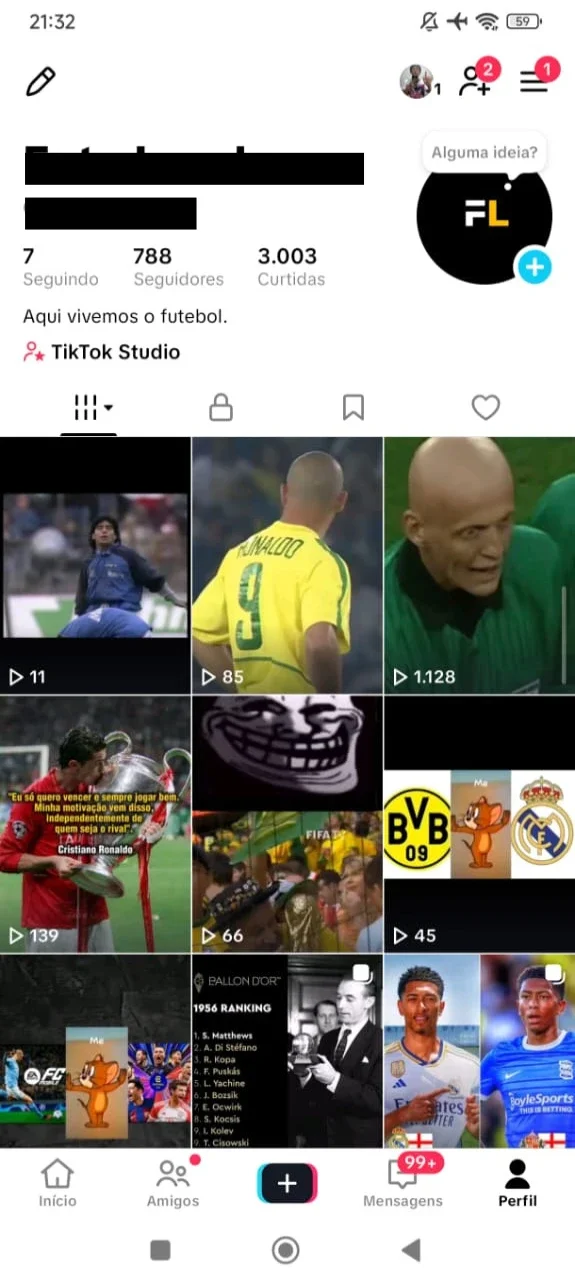Viewport: 575px width, 1280px height.
Task: Open TikTok Studio
Action: point(102,352)
